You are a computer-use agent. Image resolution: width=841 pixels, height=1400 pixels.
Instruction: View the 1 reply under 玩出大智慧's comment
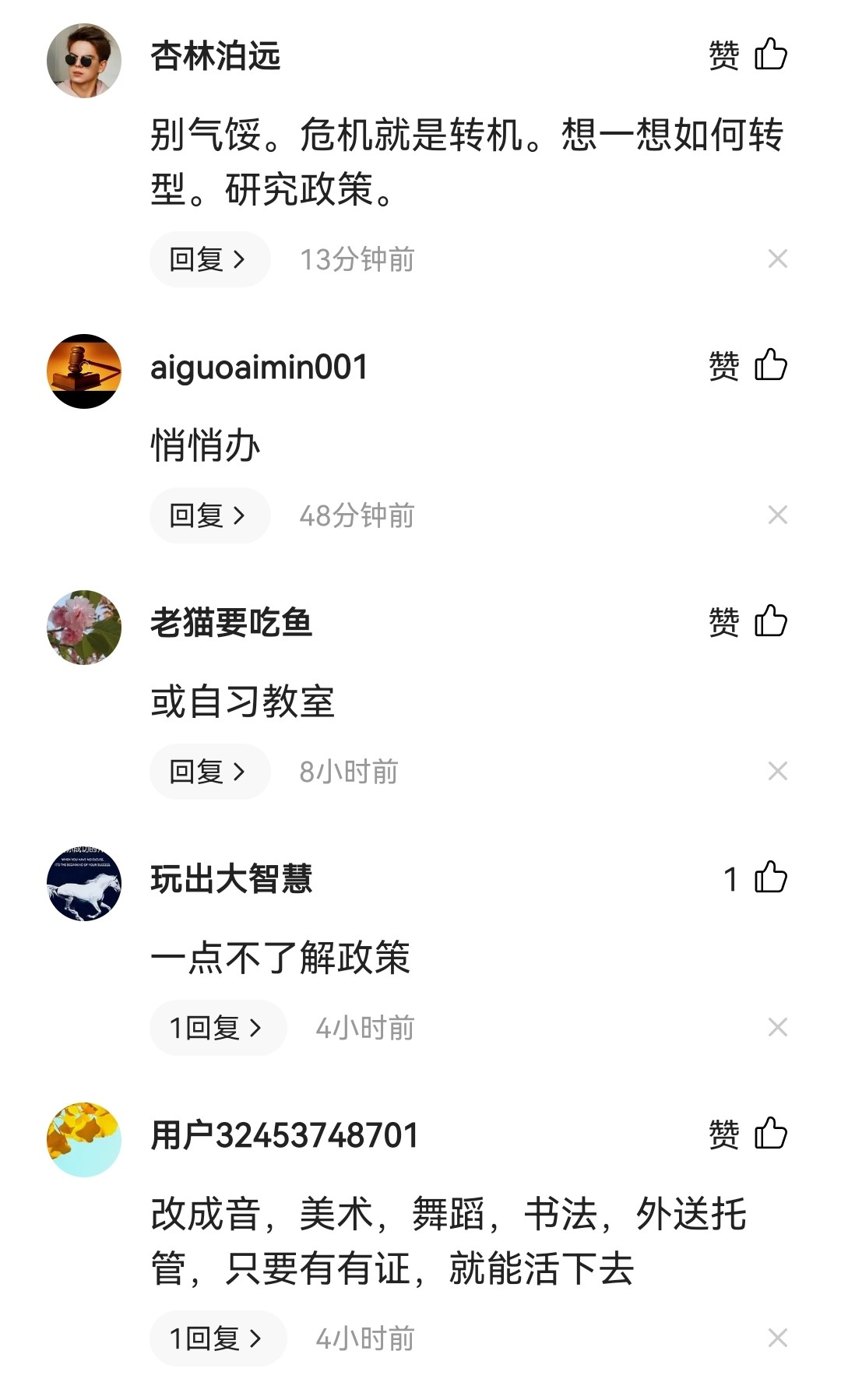(x=217, y=1028)
